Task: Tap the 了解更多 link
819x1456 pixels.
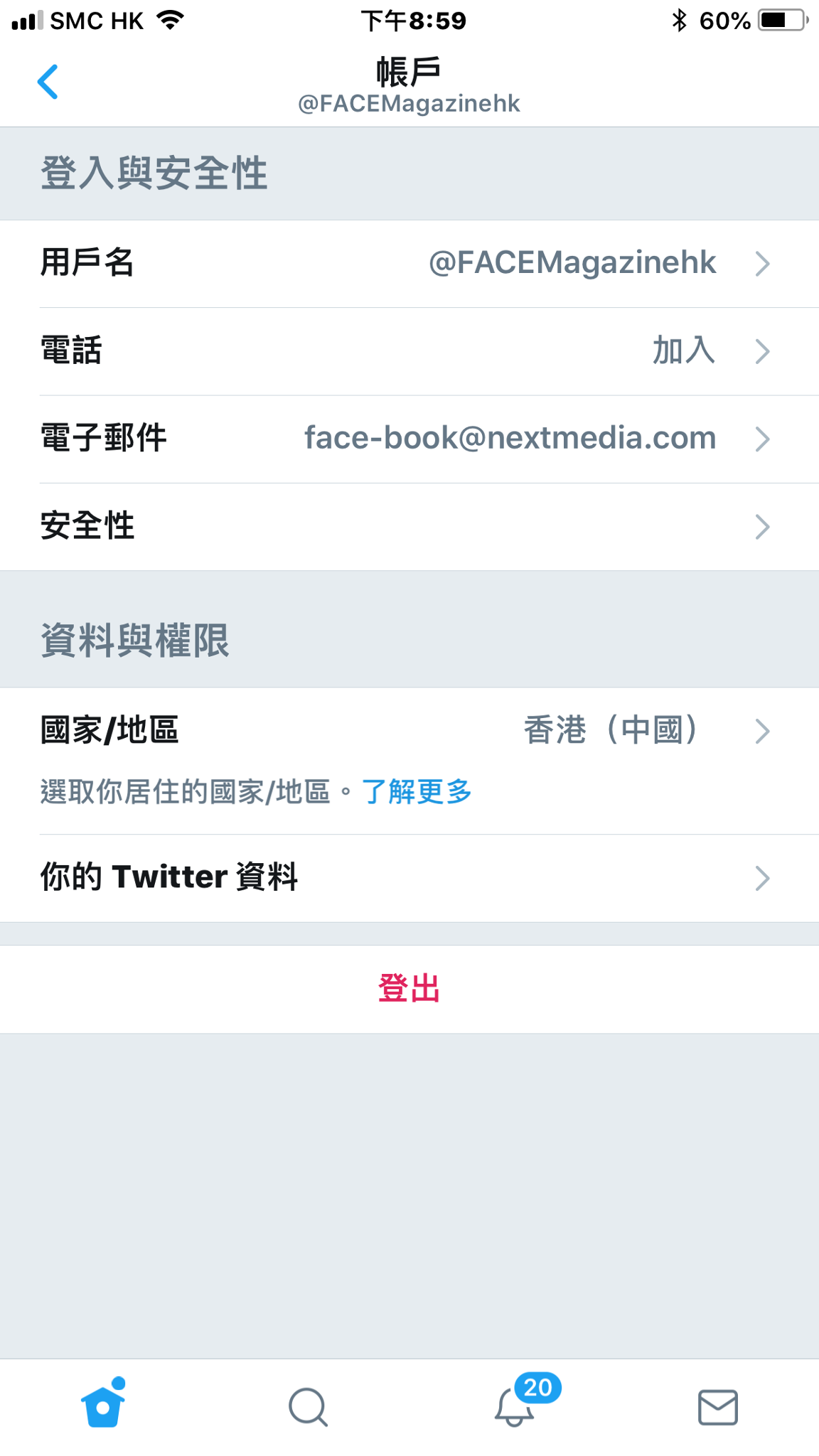Action: (417, 791)
